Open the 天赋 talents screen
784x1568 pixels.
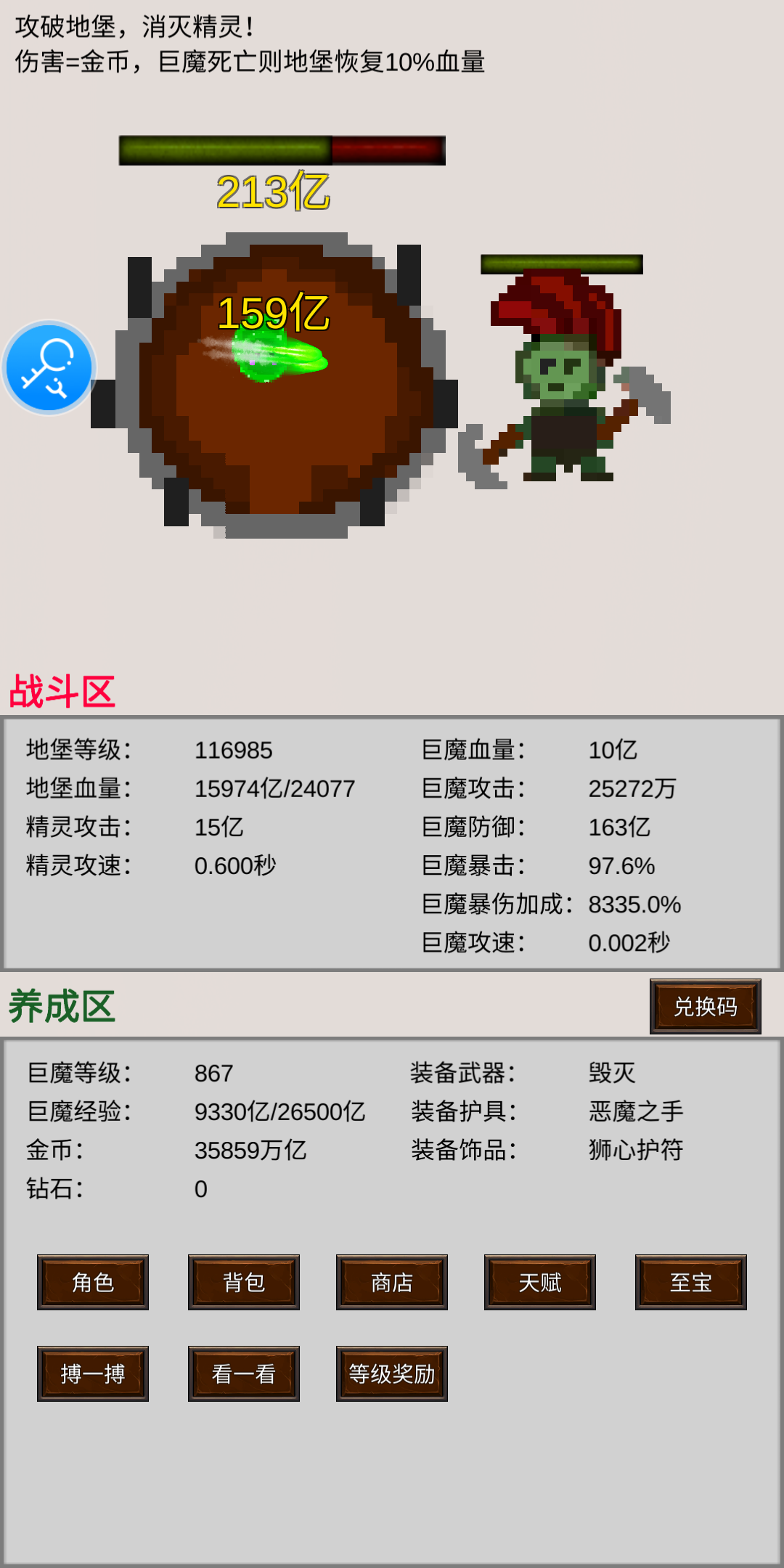tap(540, 1282)
